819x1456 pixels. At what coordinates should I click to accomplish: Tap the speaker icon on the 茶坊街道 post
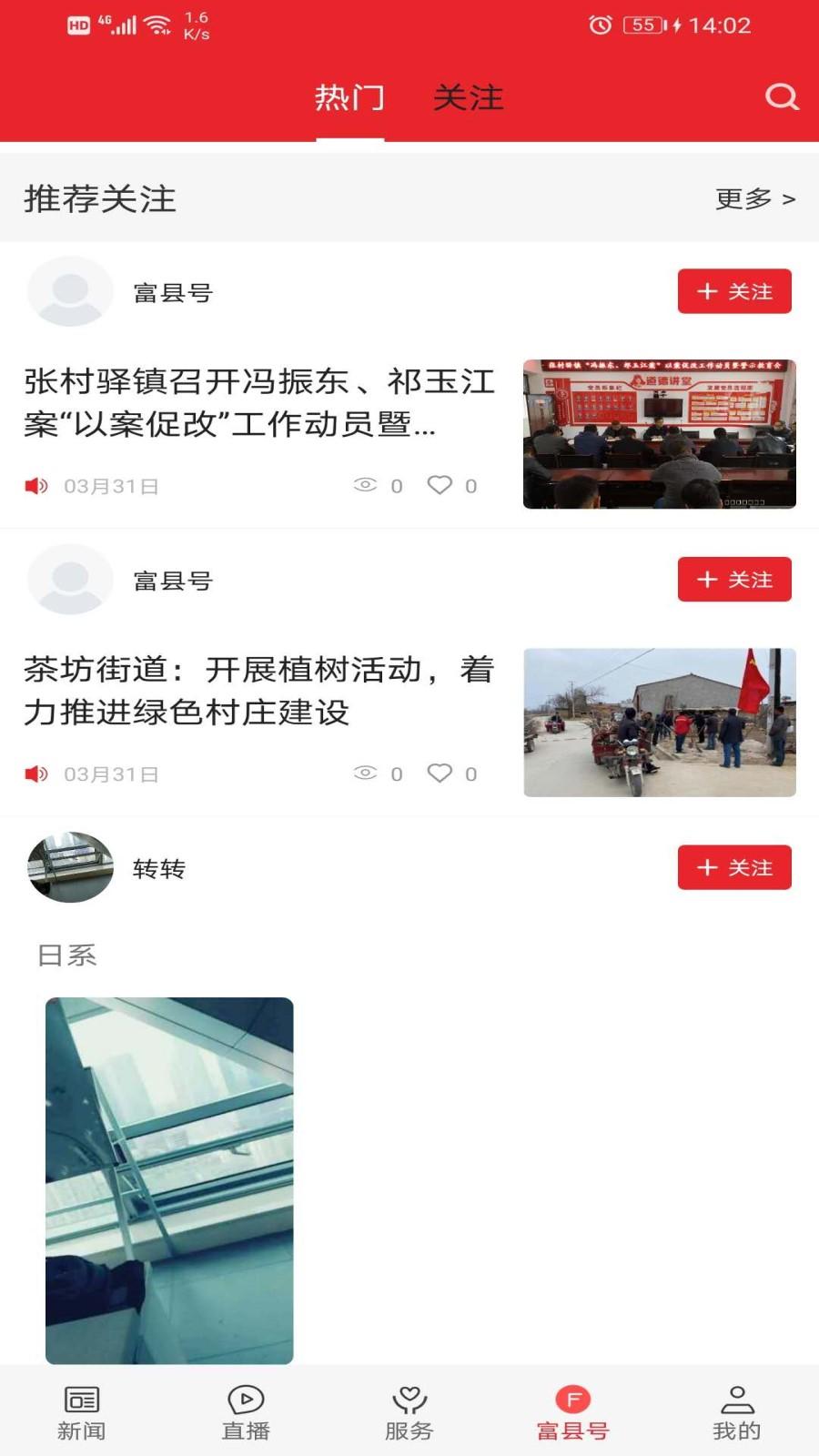point(35,773)
